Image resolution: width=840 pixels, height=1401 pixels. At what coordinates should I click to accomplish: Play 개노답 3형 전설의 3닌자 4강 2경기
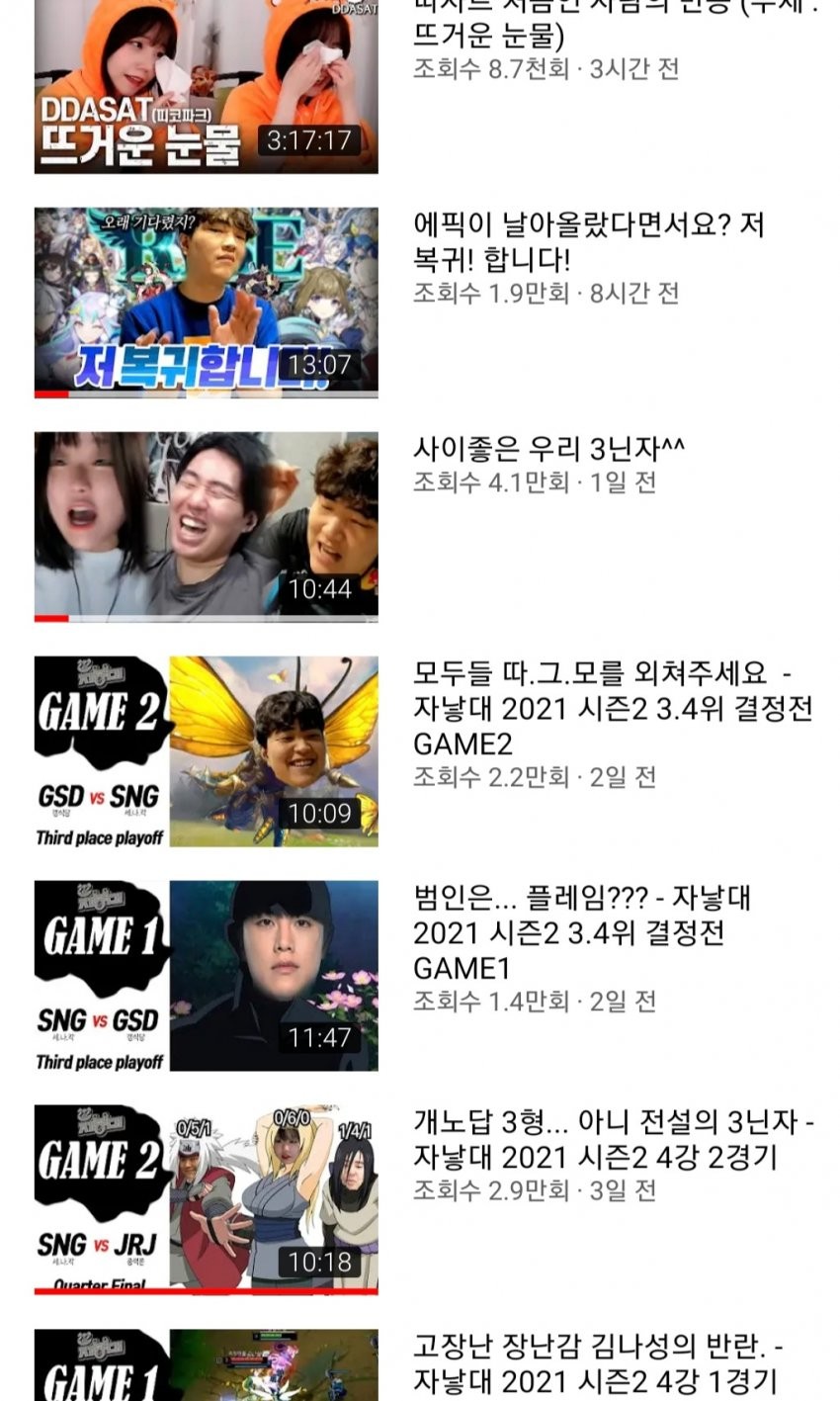206,1199
